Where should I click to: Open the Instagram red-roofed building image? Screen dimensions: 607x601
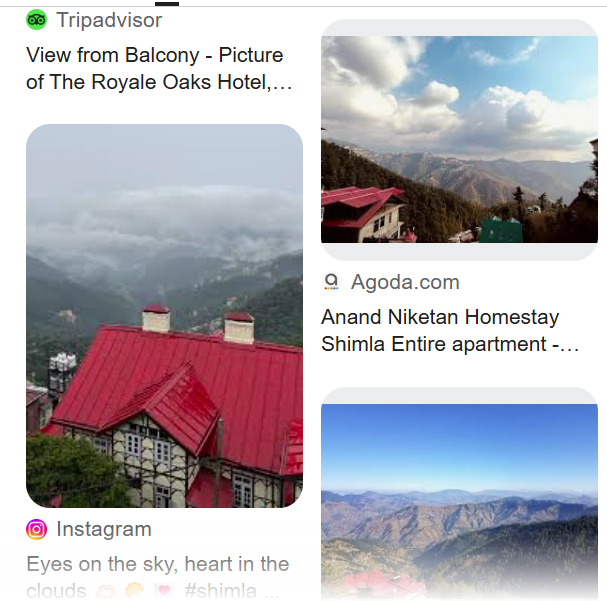point(164,316)
